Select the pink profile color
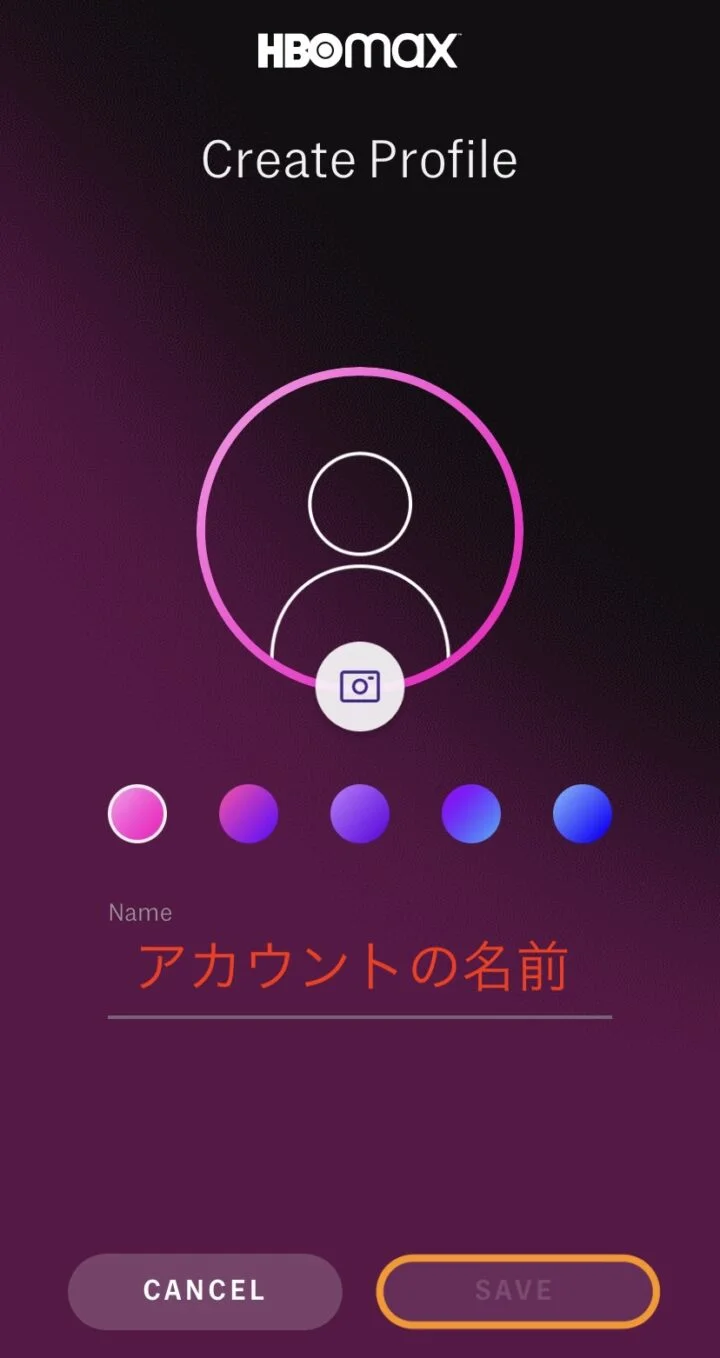The width and height of the screenshot is (720, 1358). coord(137,814)
